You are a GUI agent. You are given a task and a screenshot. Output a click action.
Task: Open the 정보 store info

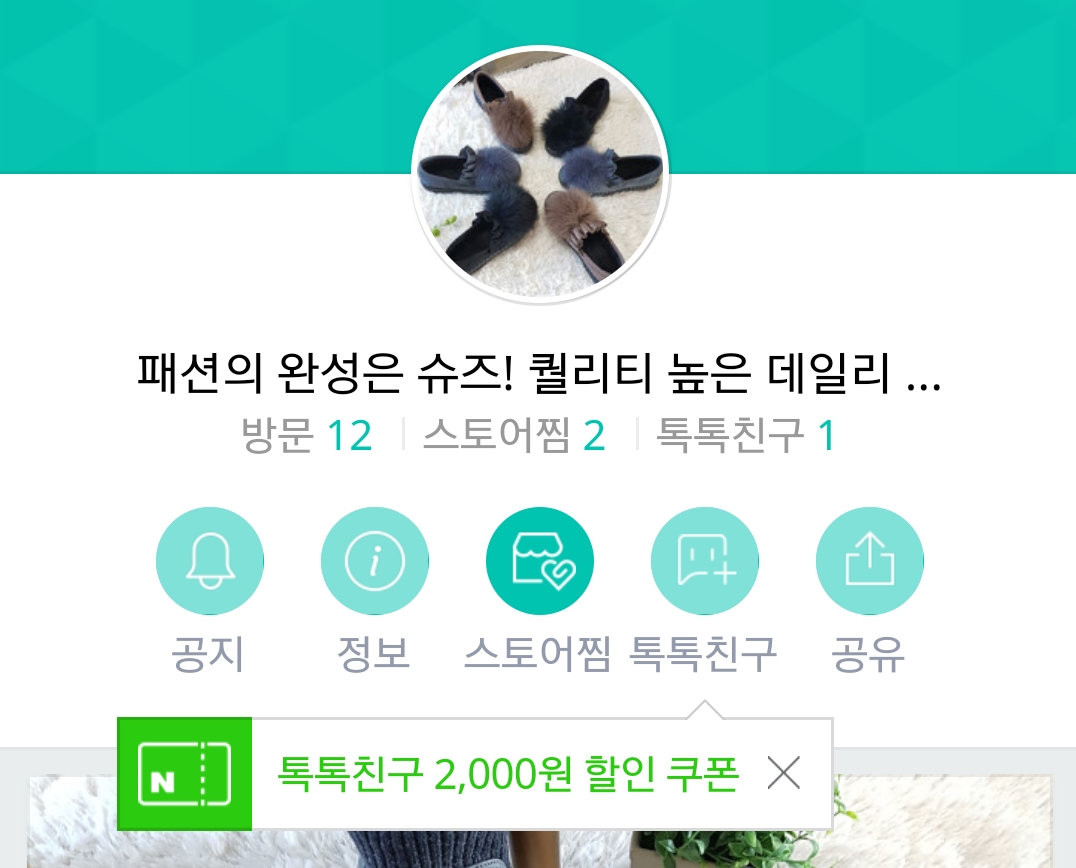click(374, 561)
